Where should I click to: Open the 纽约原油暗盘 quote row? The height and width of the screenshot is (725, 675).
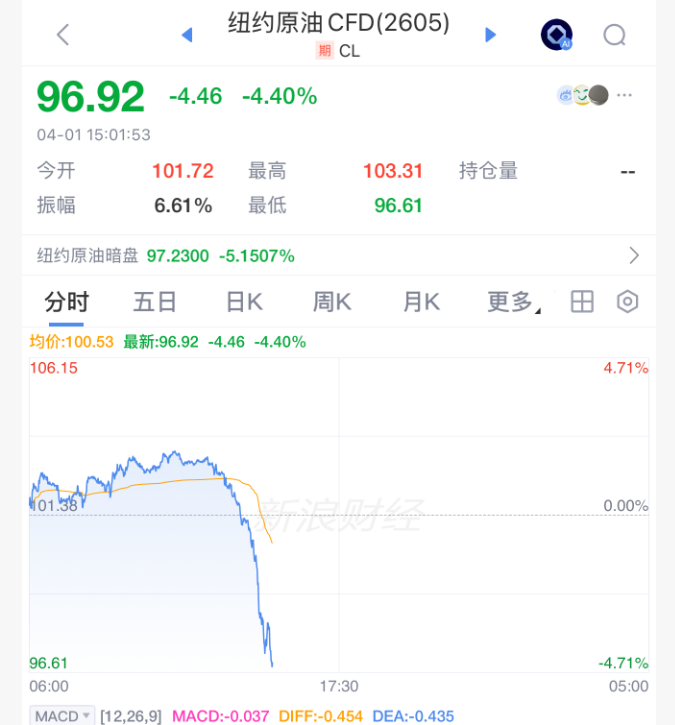click(x=337, y=256)
